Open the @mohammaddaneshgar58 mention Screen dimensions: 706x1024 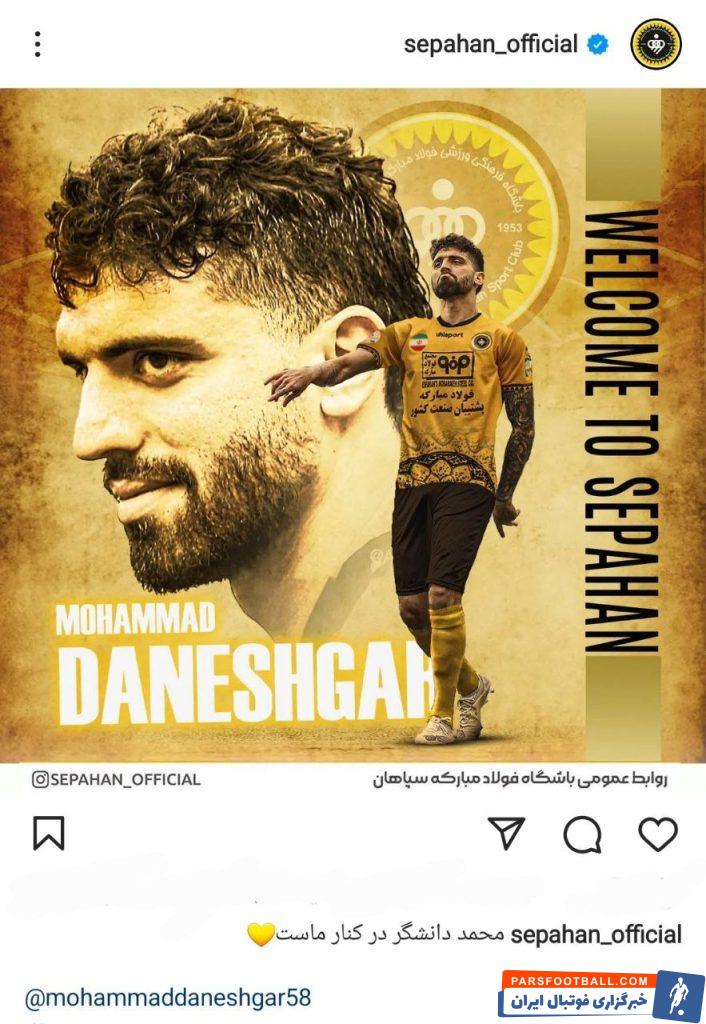(167, 997)
